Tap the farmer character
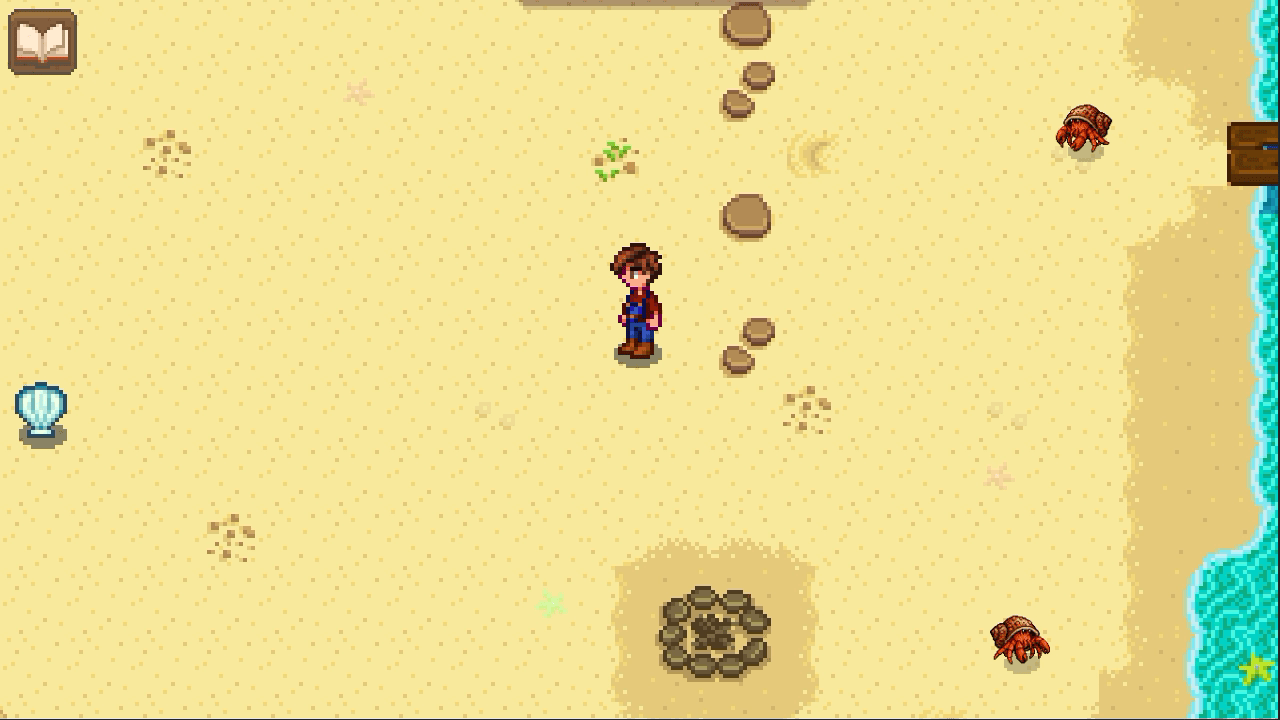Viewport: 1280px width, 720px height. tap(637, 302)
